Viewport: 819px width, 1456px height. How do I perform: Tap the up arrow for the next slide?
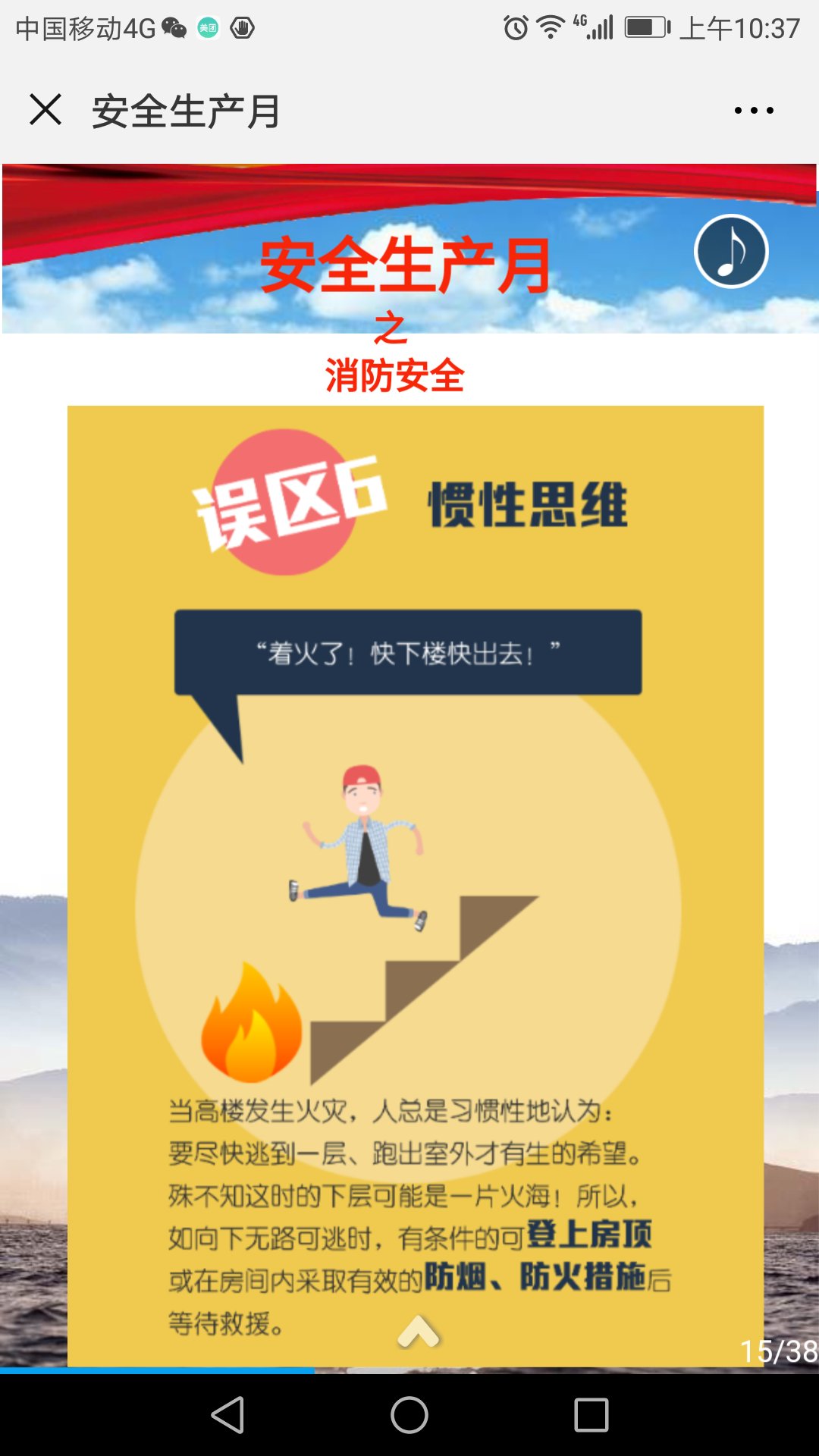coord(419,1332)
